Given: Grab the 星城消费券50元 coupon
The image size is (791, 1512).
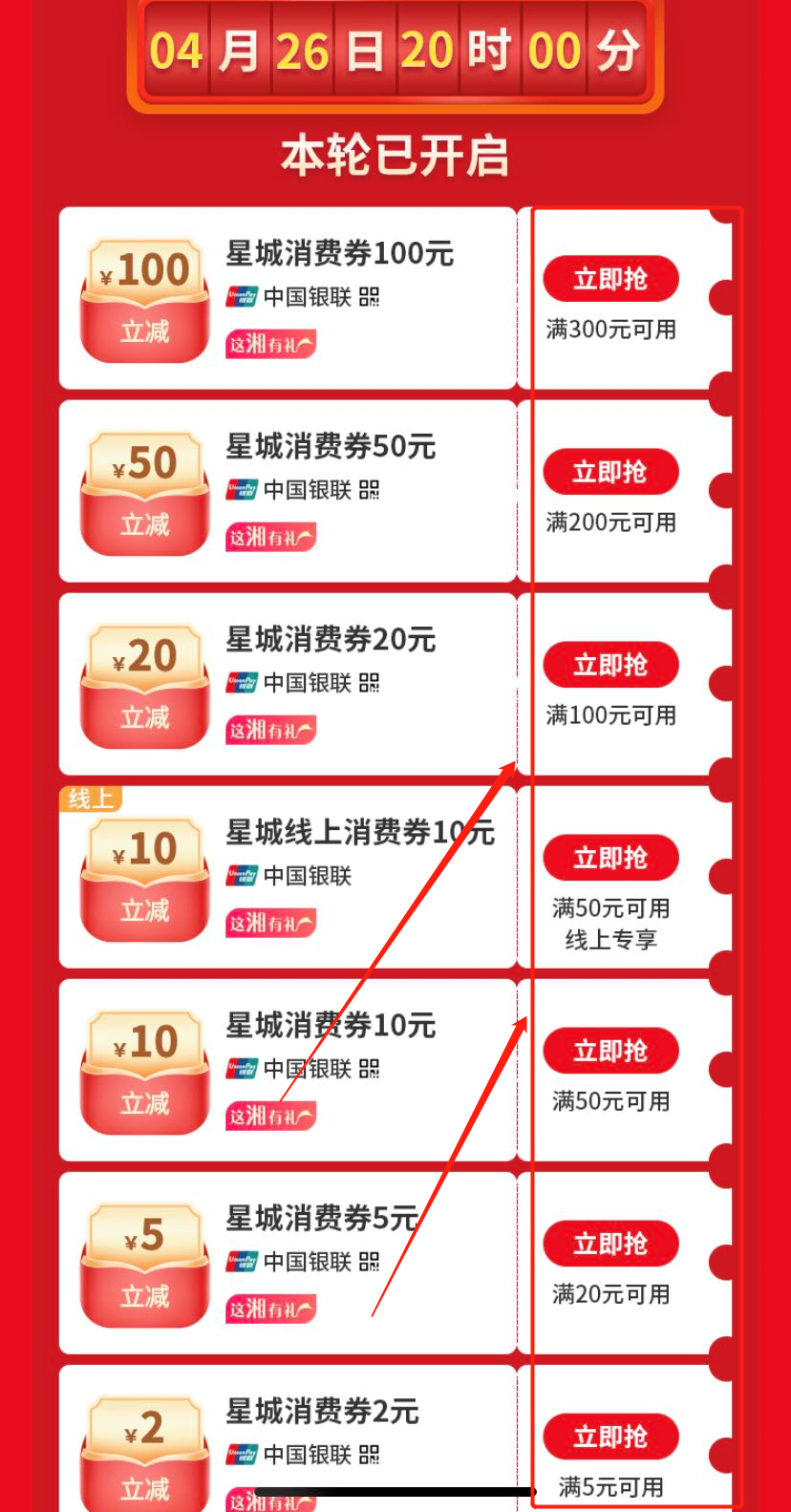Looking at the screenshot, I should coord(610,473).
